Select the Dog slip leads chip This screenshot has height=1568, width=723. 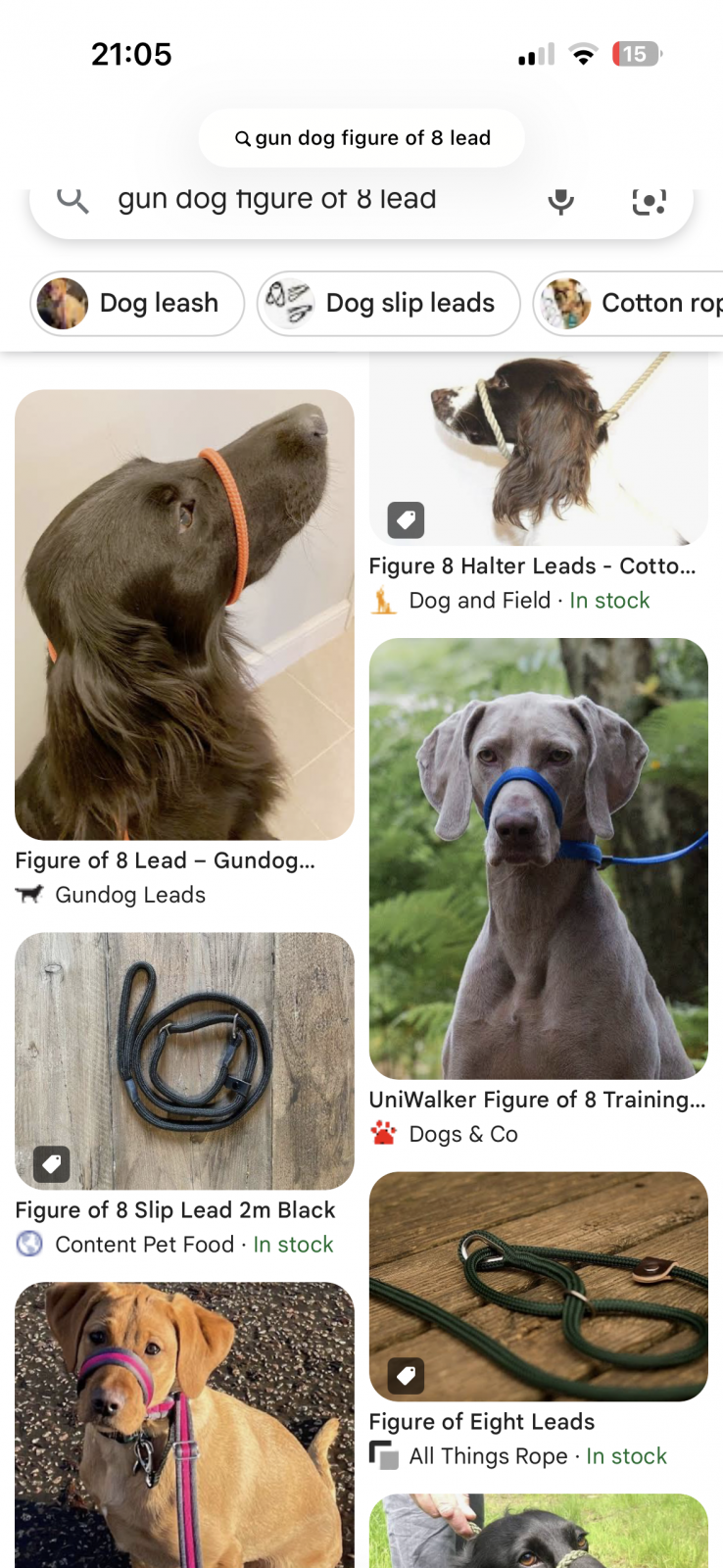point(388,304)
